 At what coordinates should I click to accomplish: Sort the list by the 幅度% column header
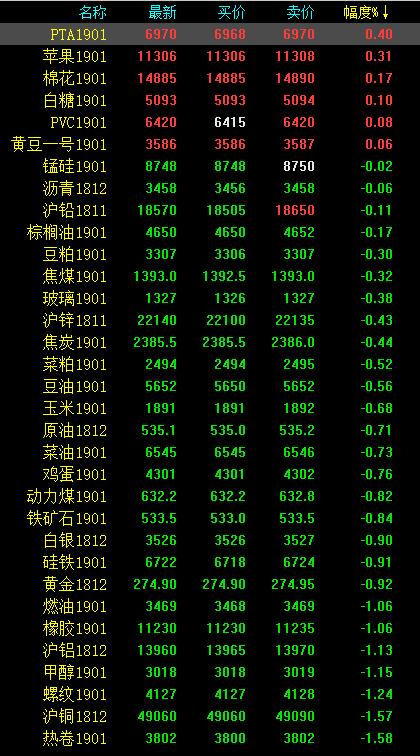tap(366, 13)
